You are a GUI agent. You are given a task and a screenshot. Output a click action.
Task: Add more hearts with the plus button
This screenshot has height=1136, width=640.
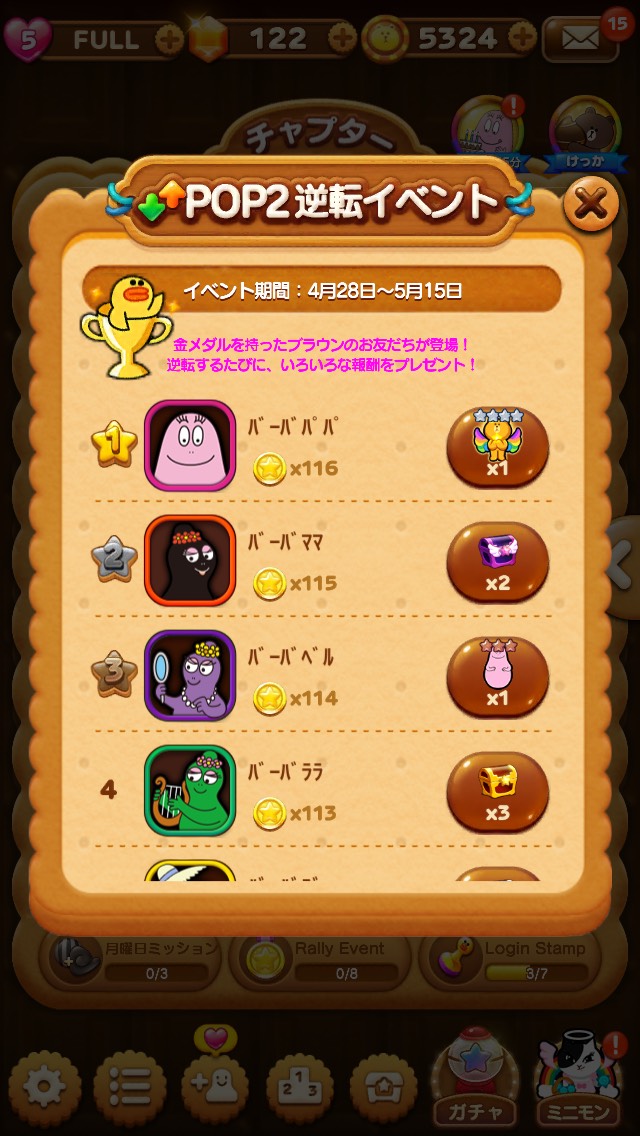click(x=170, y=39)
